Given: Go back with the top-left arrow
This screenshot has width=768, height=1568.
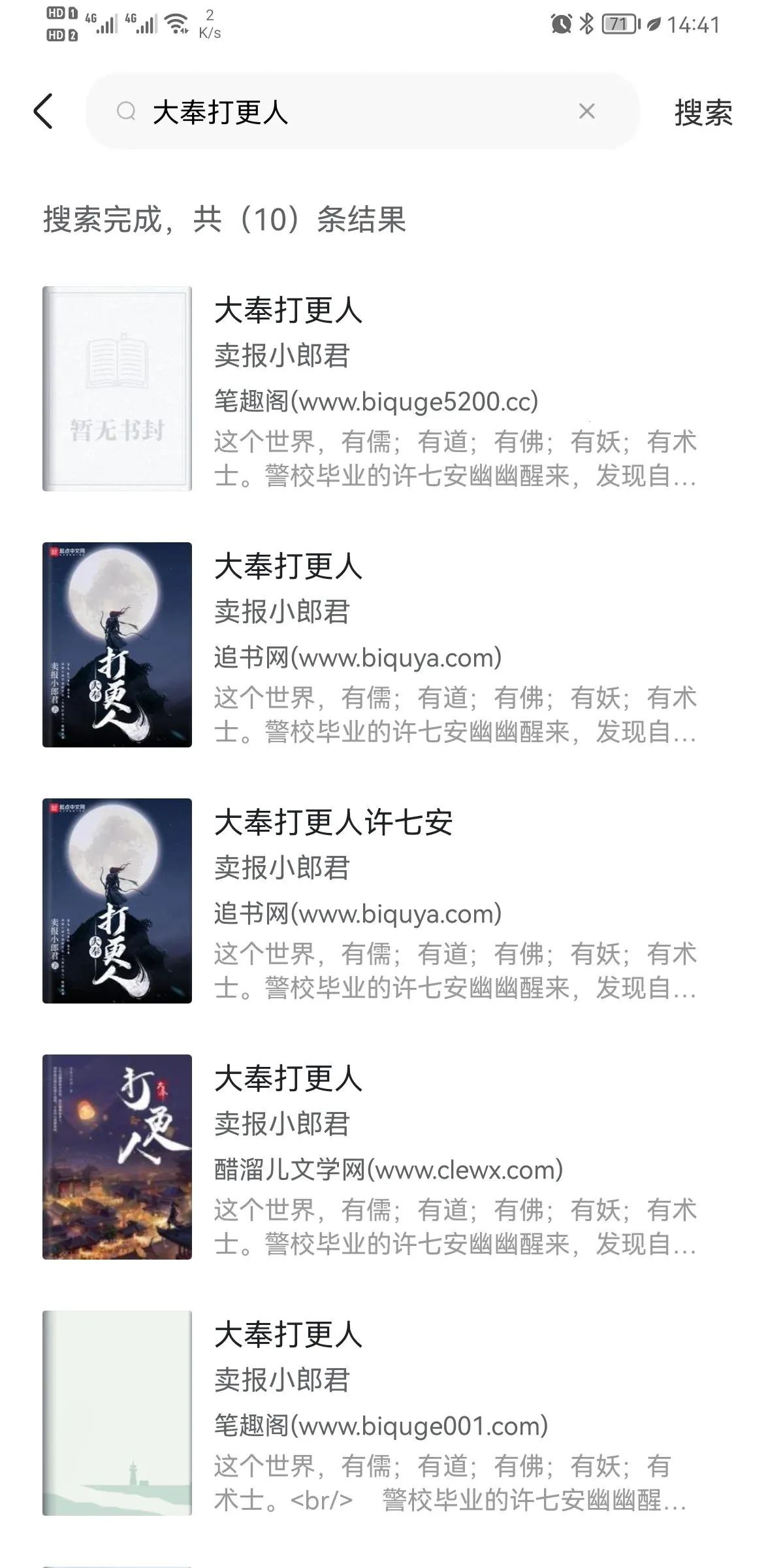Looking at the screenshot, I should click(x=43, y=112).
